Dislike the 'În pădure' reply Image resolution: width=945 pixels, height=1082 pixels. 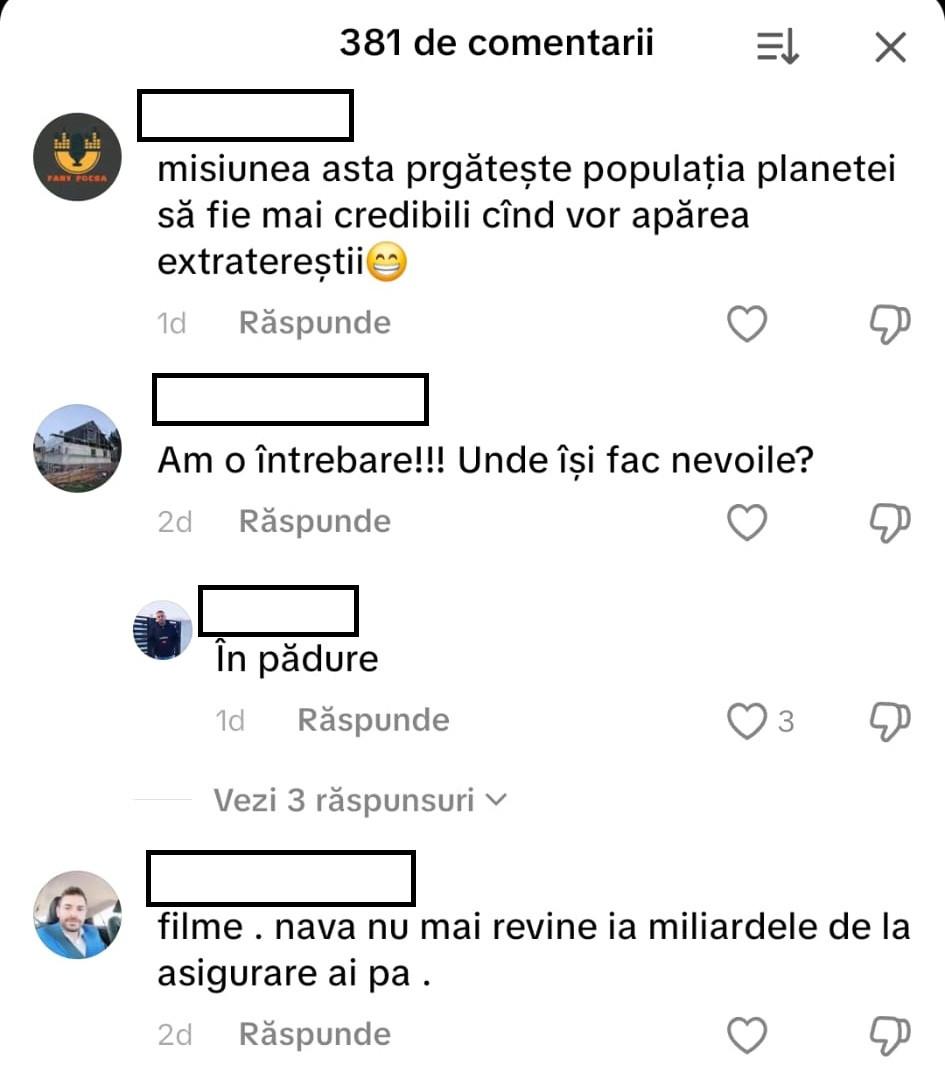[891, 719]
